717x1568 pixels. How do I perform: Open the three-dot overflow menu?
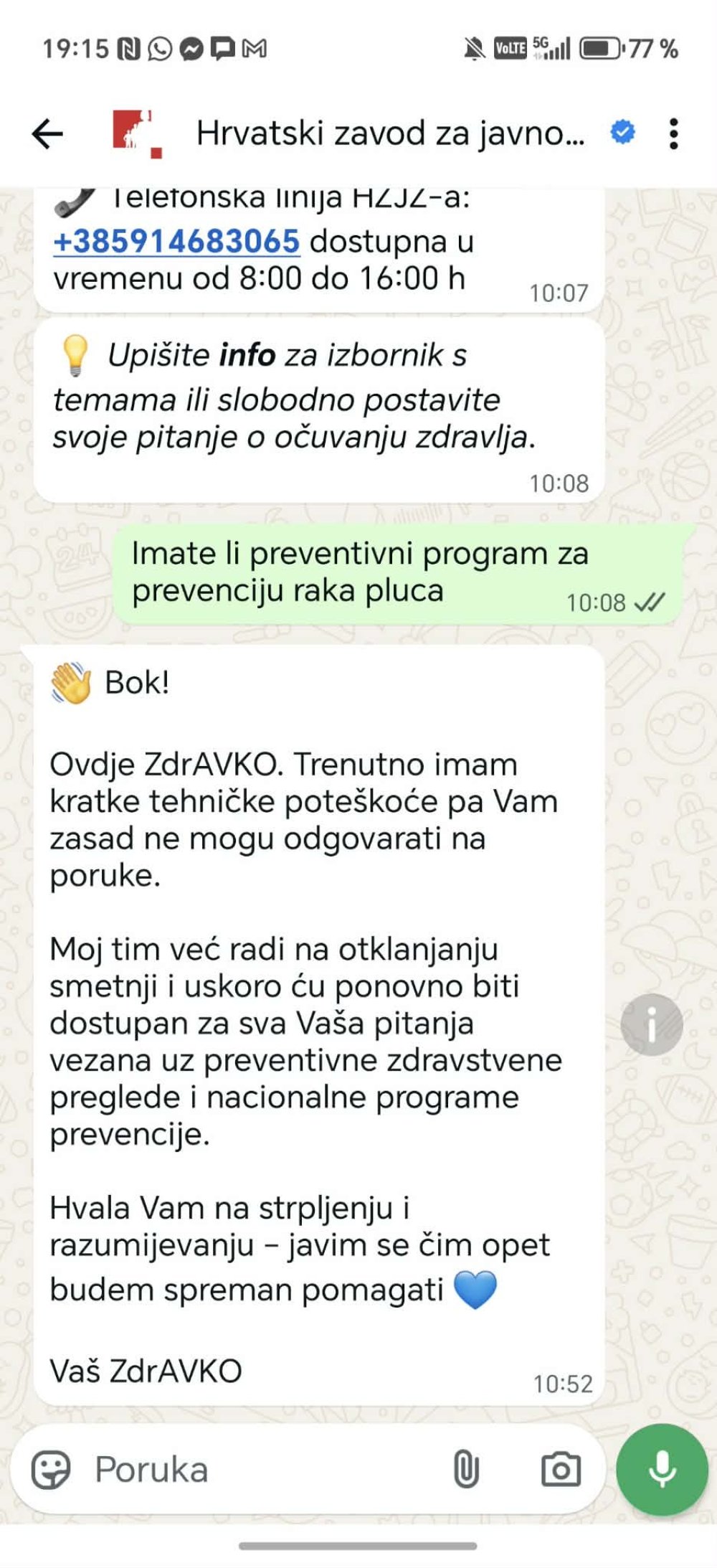(x=673, y=134)
